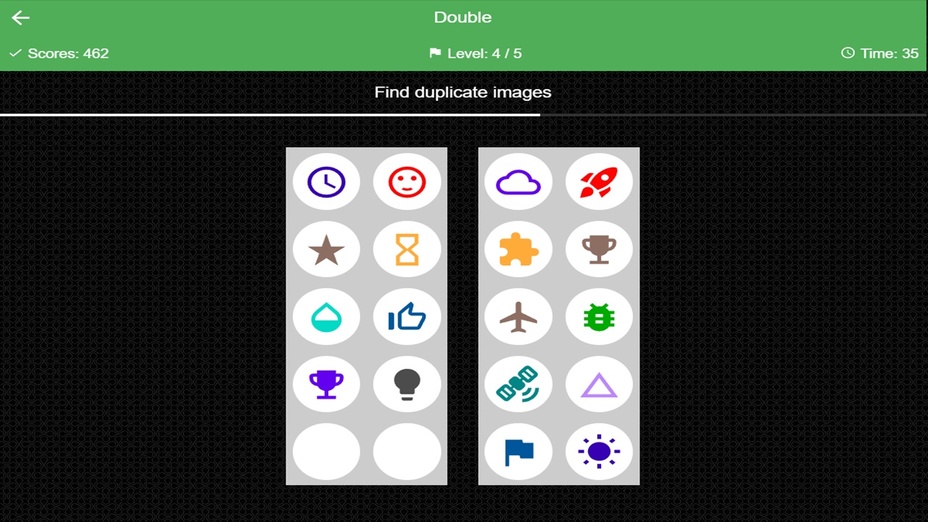Viewport: 928px width, 522px height.
Task: Select the blue flag tile
Action: [518, 452]
